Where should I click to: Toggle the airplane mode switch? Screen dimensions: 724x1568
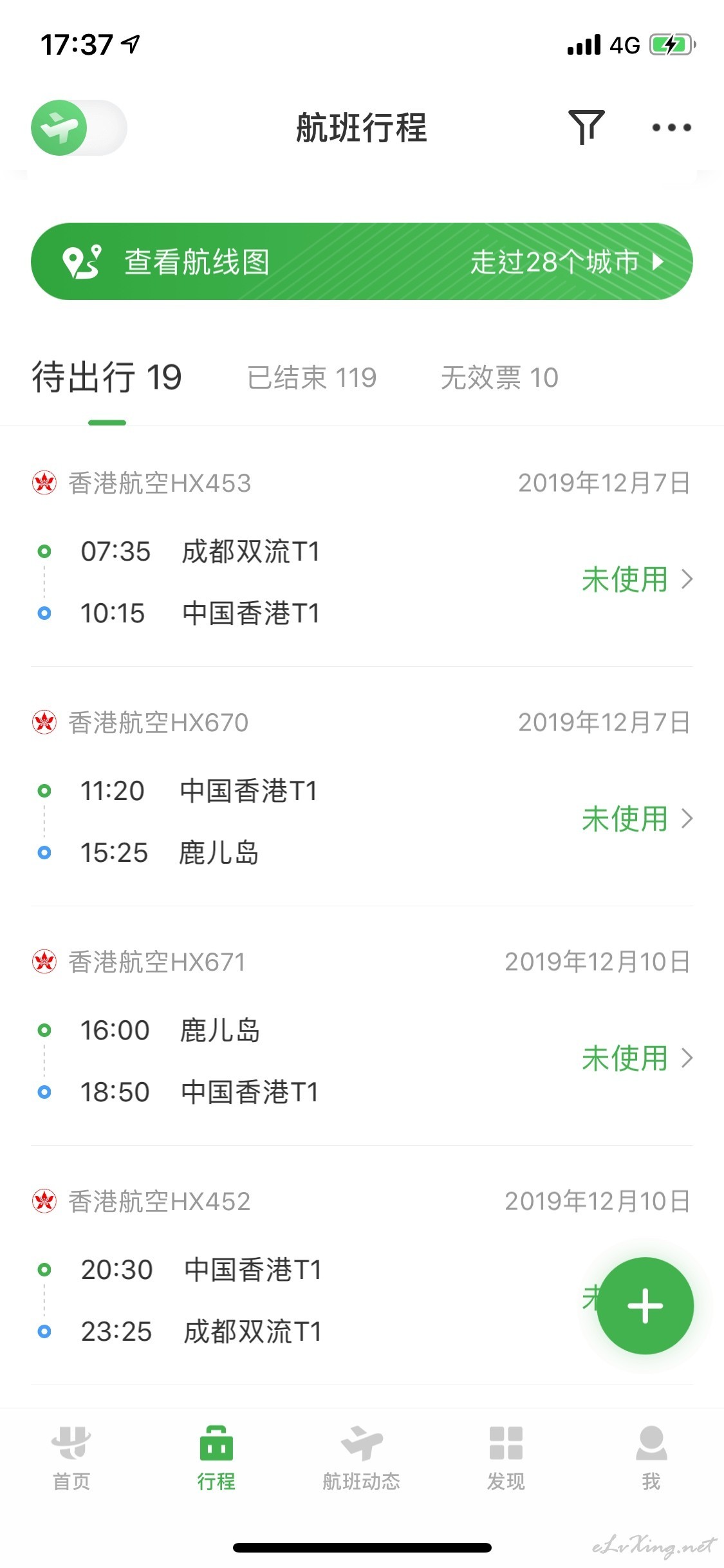[x=79, y=127]
